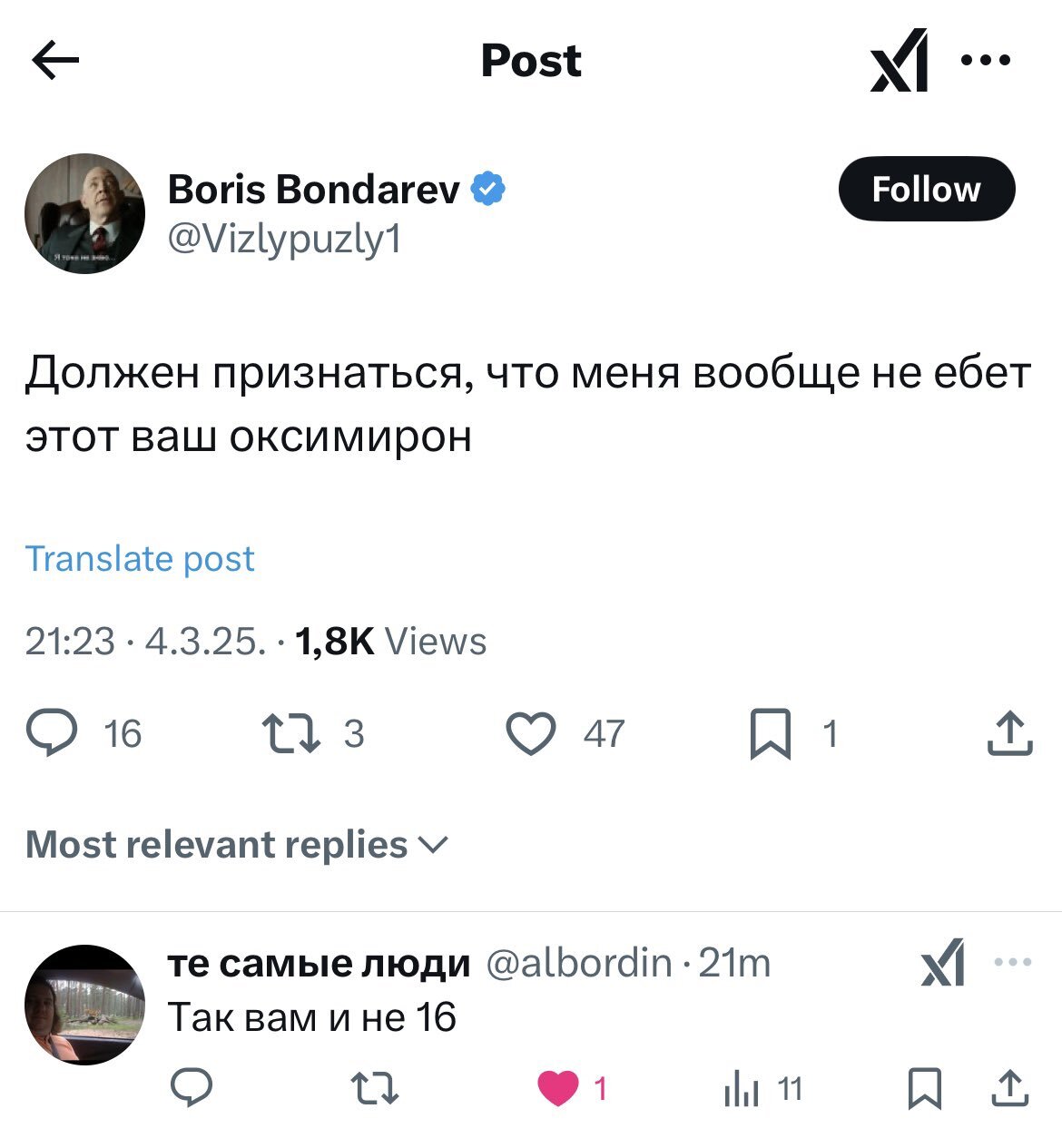This screenshot has width=1062, height=1148.
Task: Repost Boris Bondarev's post
Action: click(290, 733)
